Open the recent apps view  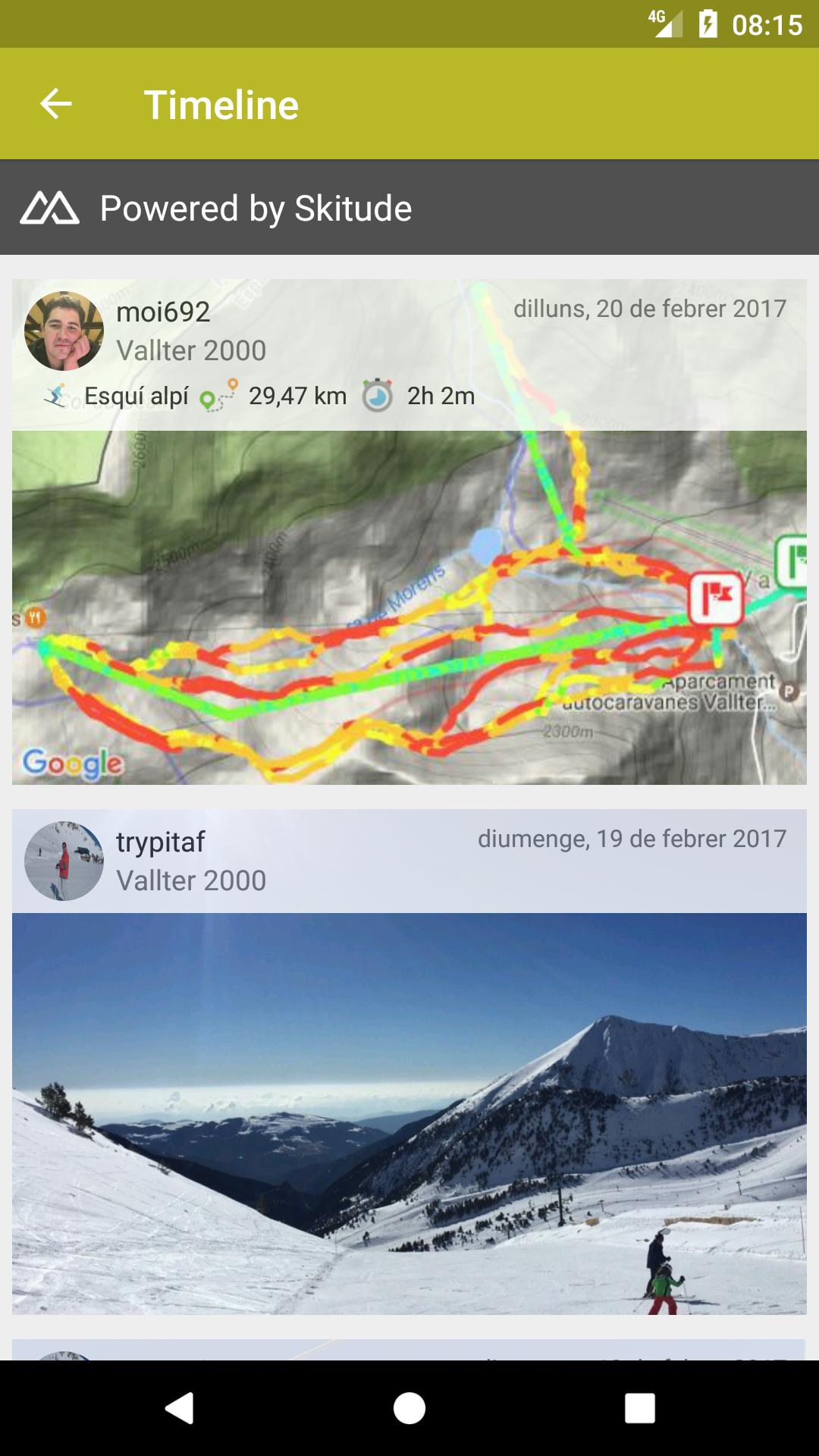[639, 1408]
